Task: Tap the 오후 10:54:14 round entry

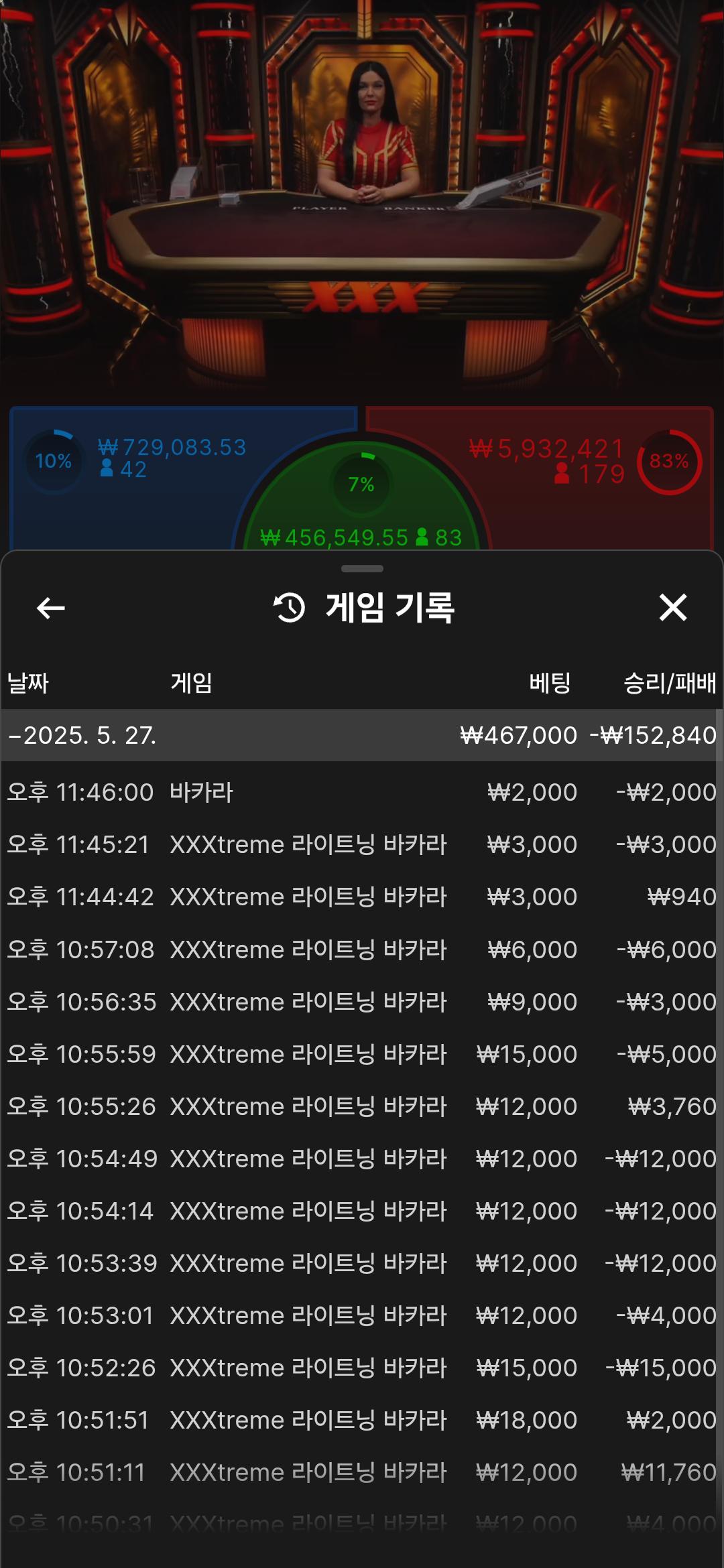Action: click(x=361, y=1211)
